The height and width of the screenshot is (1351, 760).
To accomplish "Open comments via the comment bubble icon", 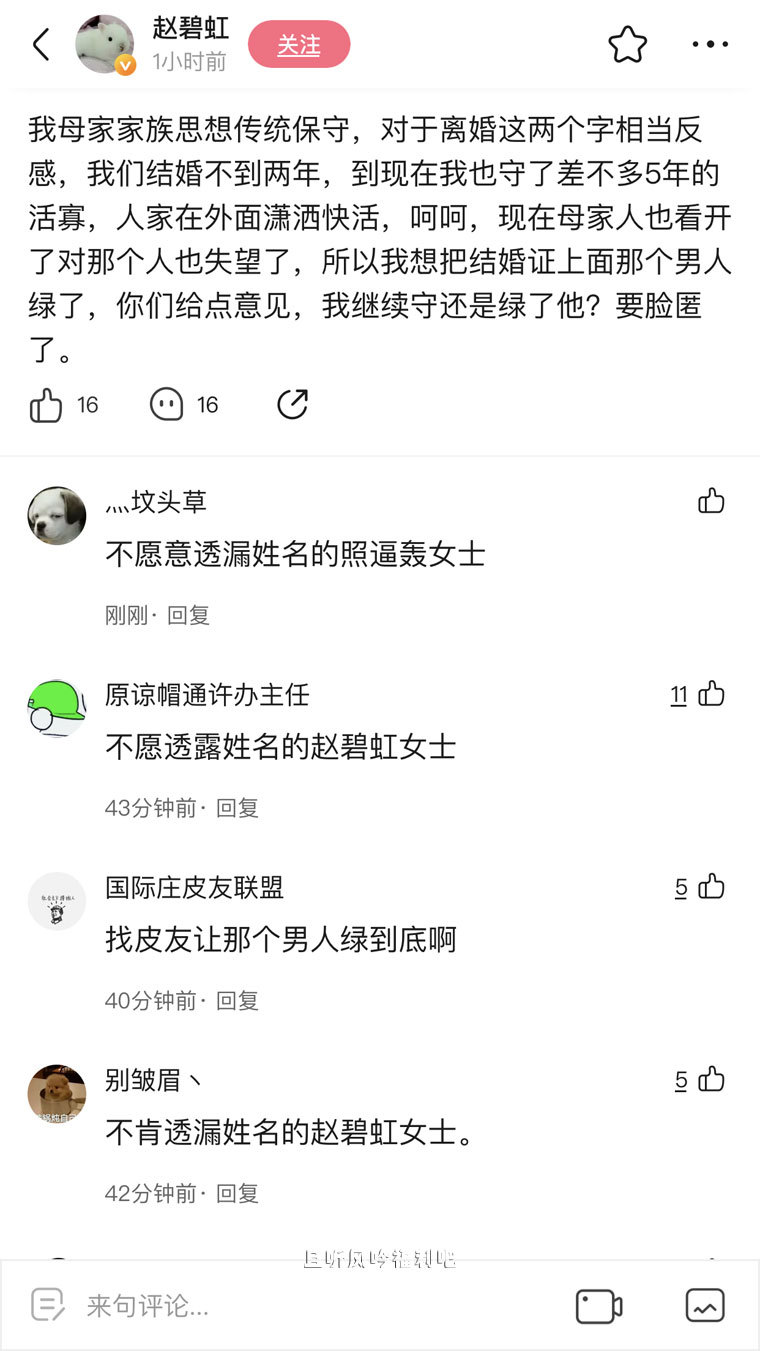I will [165, 404].
